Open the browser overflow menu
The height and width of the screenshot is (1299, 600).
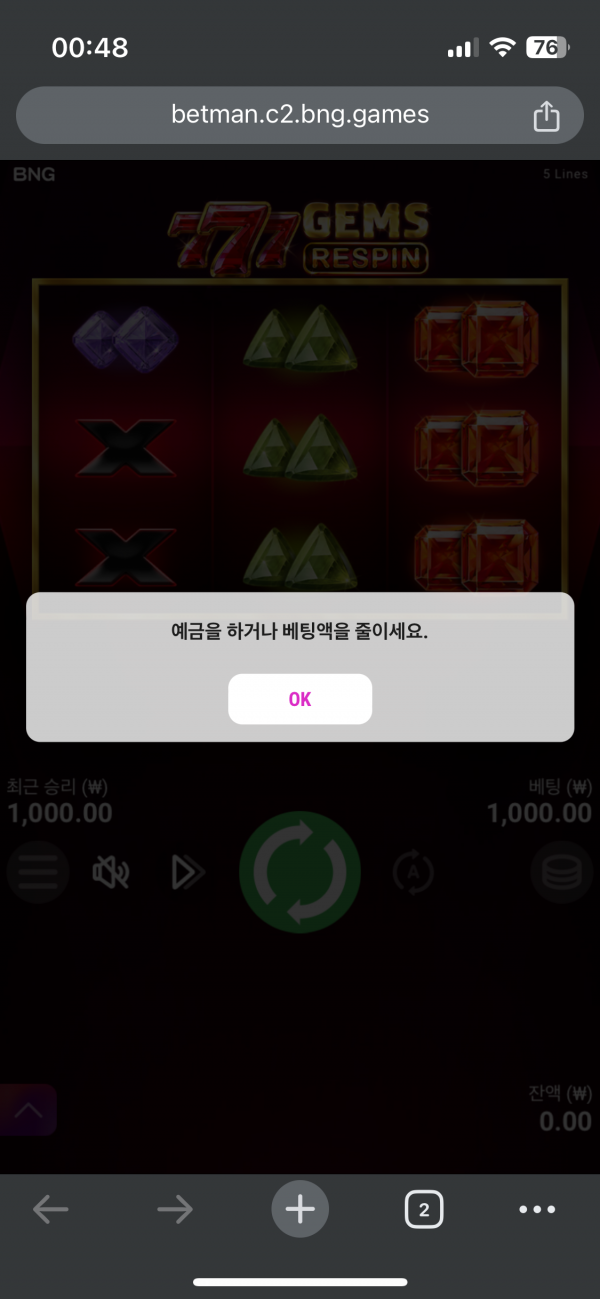click(x=537, y=1210)
